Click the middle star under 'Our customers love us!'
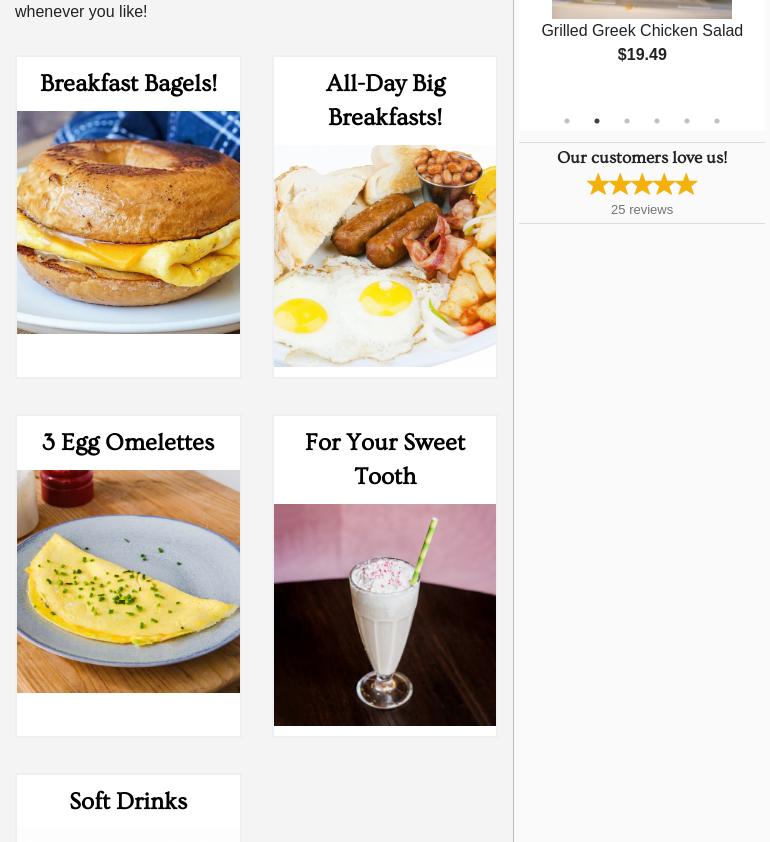Image resolution: width=770 pixels, height=842 pixels. [x=642, y=183]
